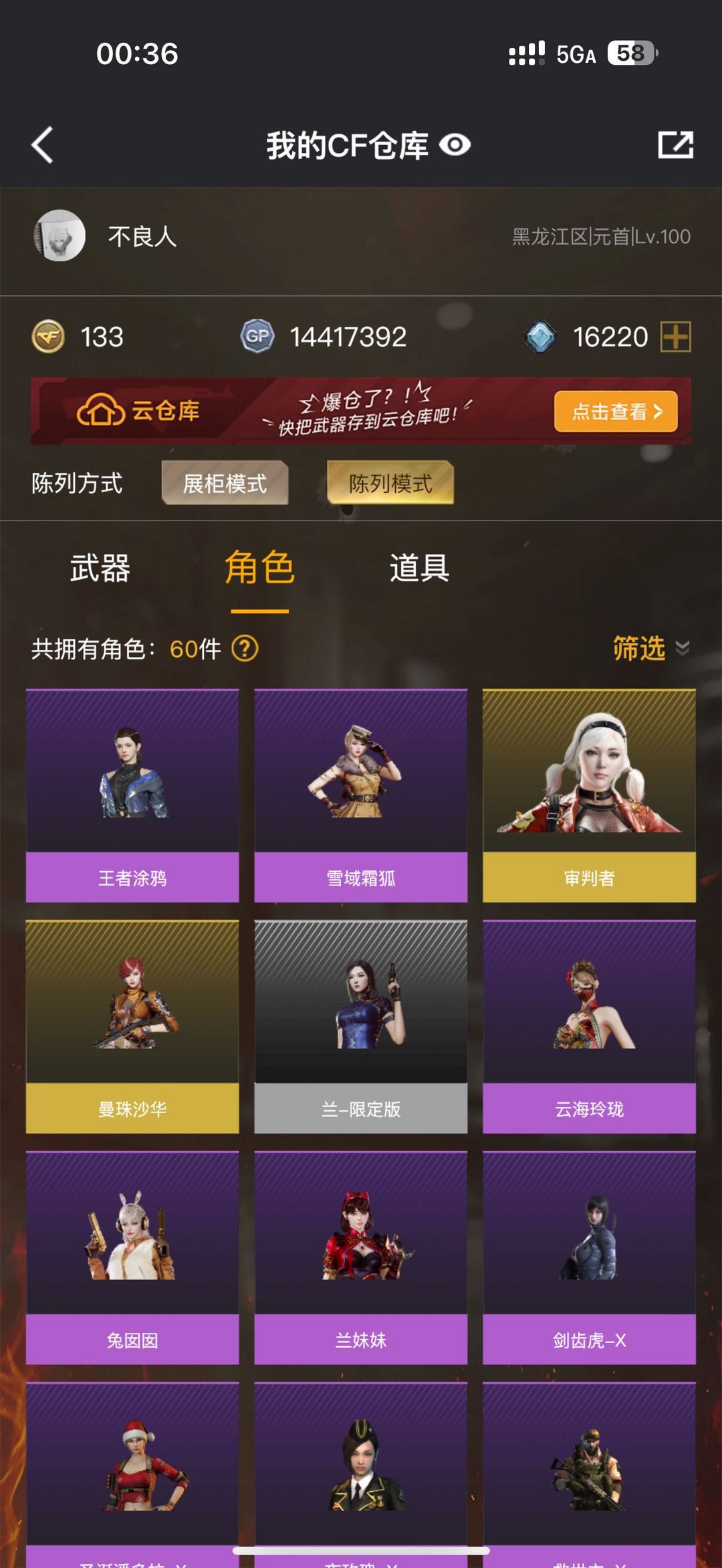The width and height of the screenshot is (722, 1568).
Task: Open the 王者涂鸦 character card
Action: tap(132, 795)
